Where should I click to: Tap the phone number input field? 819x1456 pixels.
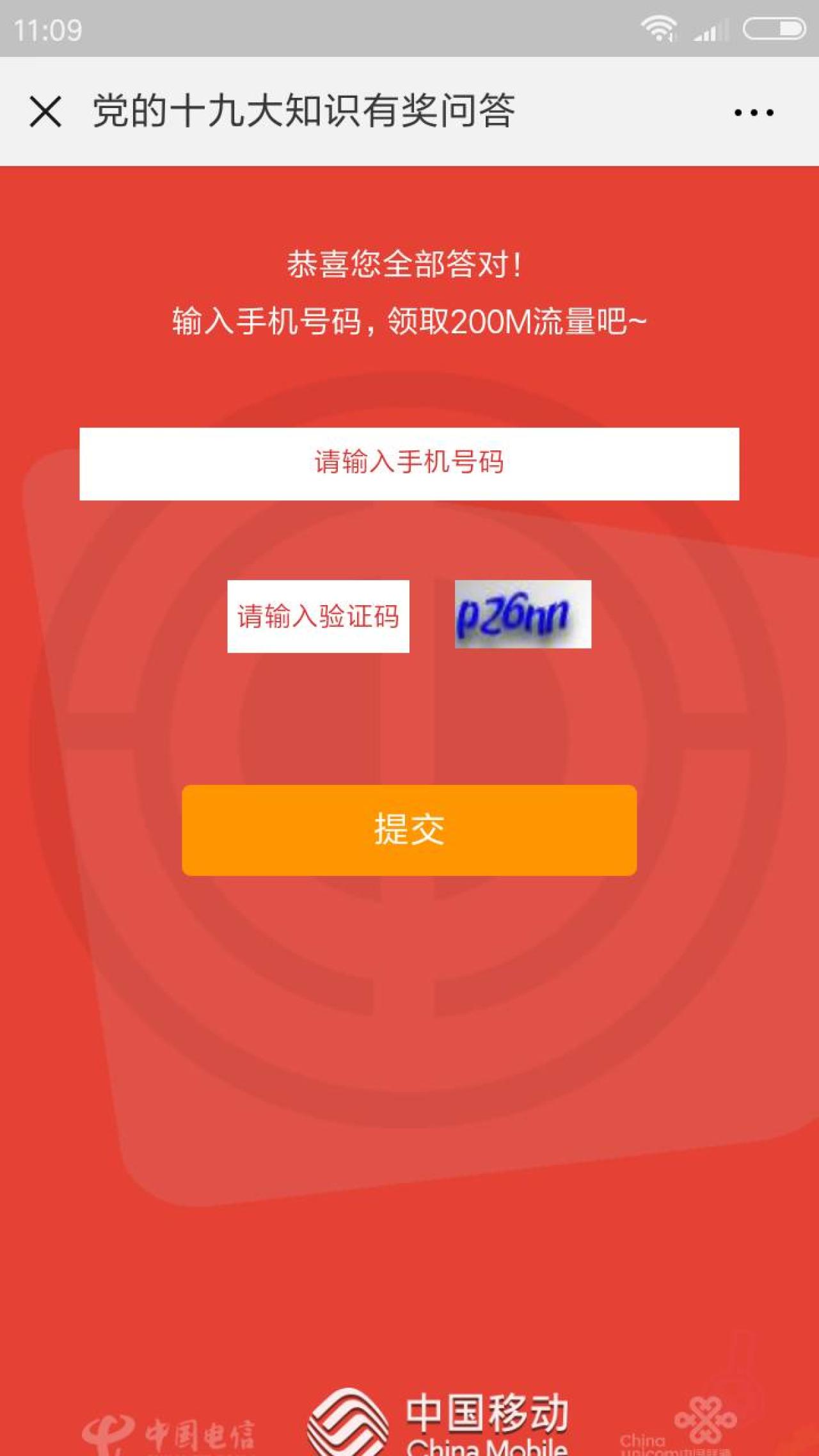click(x=409, y=464)
